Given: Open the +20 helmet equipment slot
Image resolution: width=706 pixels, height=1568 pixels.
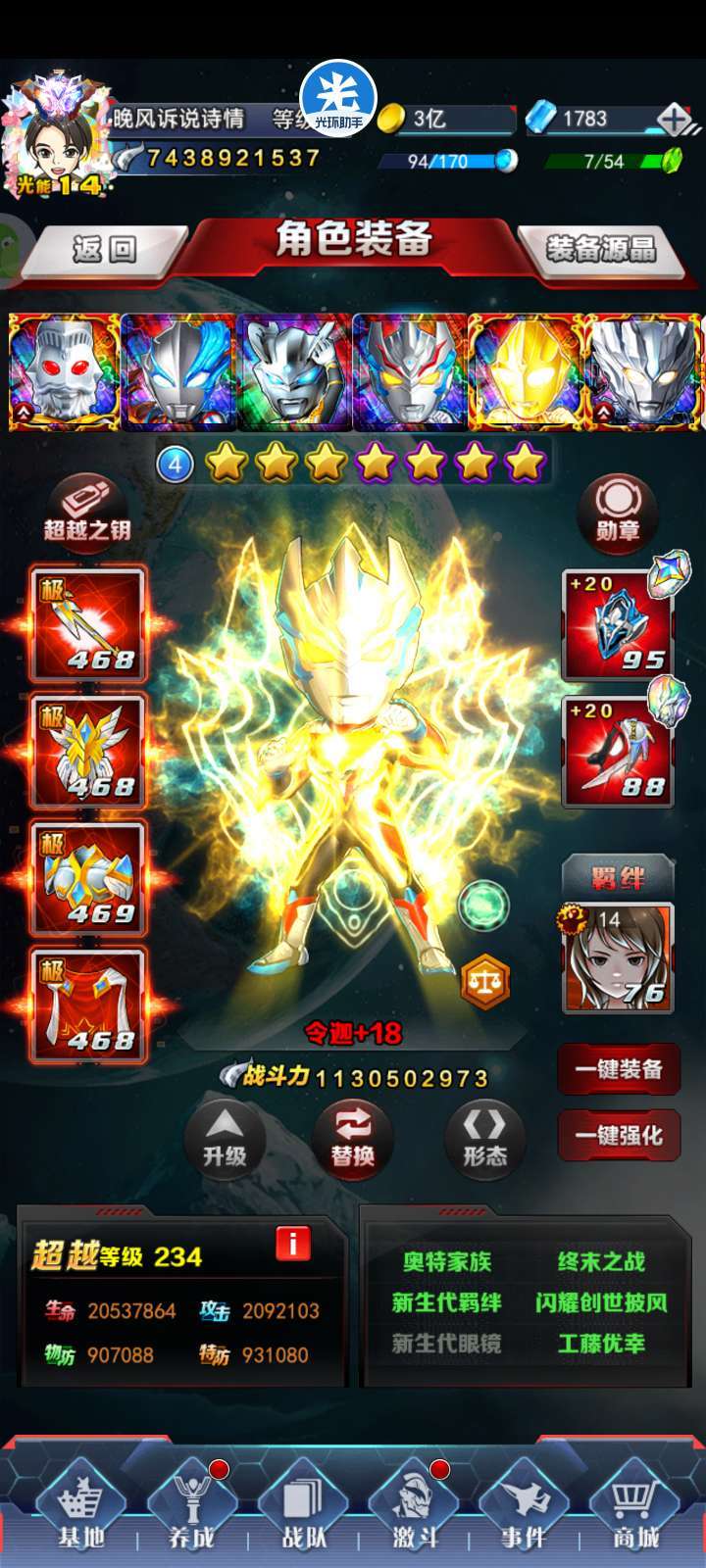Looking at the screenshot, I should 618,623.
